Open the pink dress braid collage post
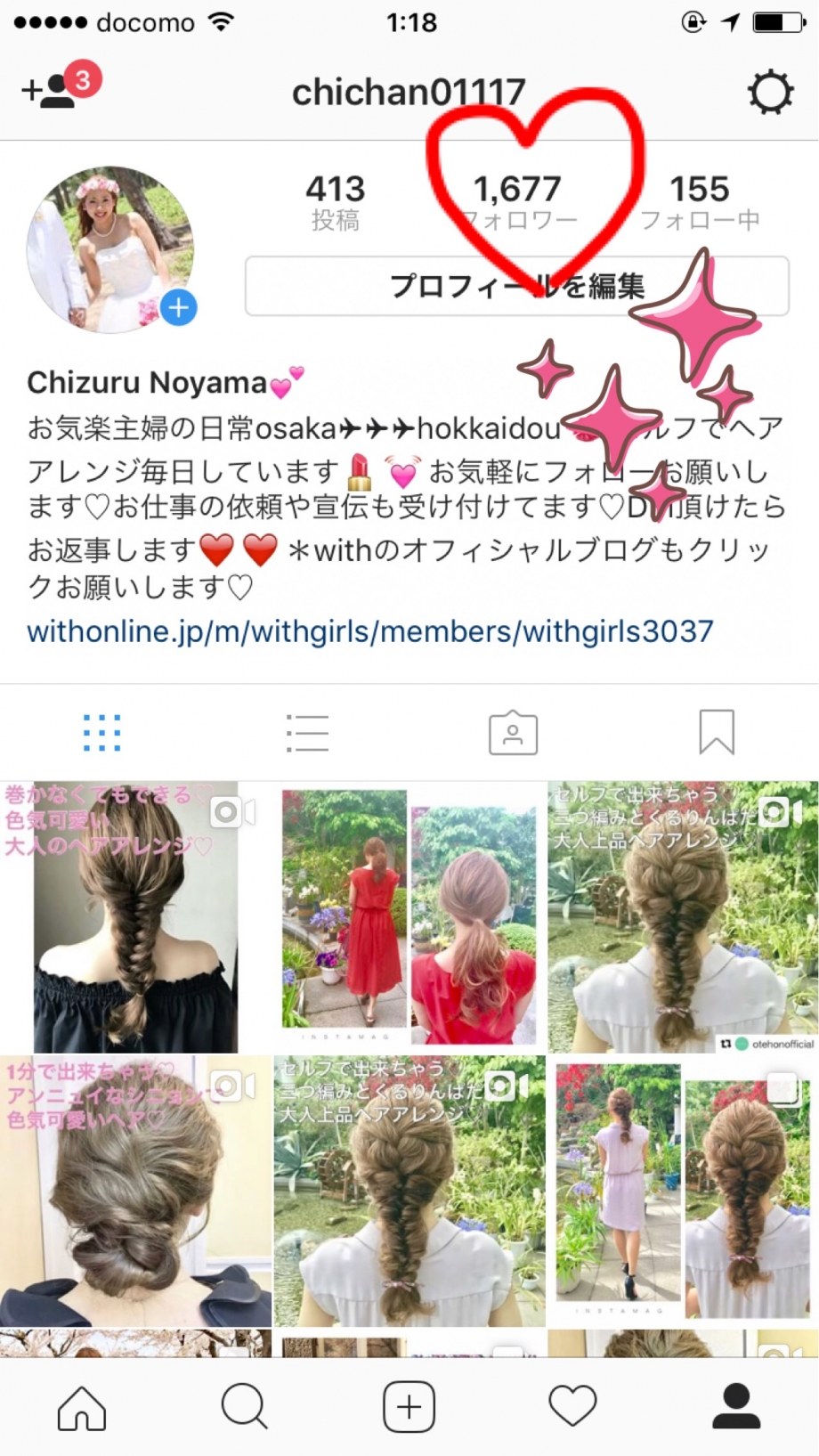The height and width of the screenshot is (1456, 819). [683, 1191]
